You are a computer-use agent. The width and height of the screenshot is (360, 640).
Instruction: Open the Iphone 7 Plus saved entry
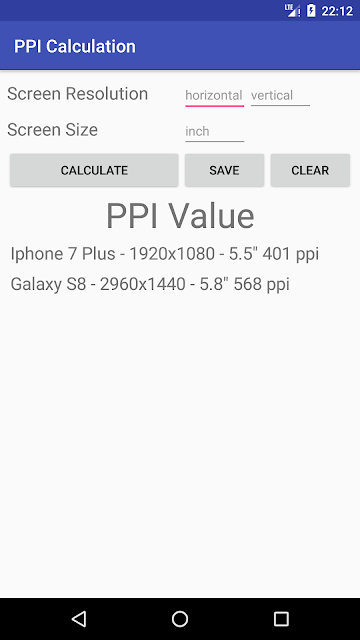[164, 254]
